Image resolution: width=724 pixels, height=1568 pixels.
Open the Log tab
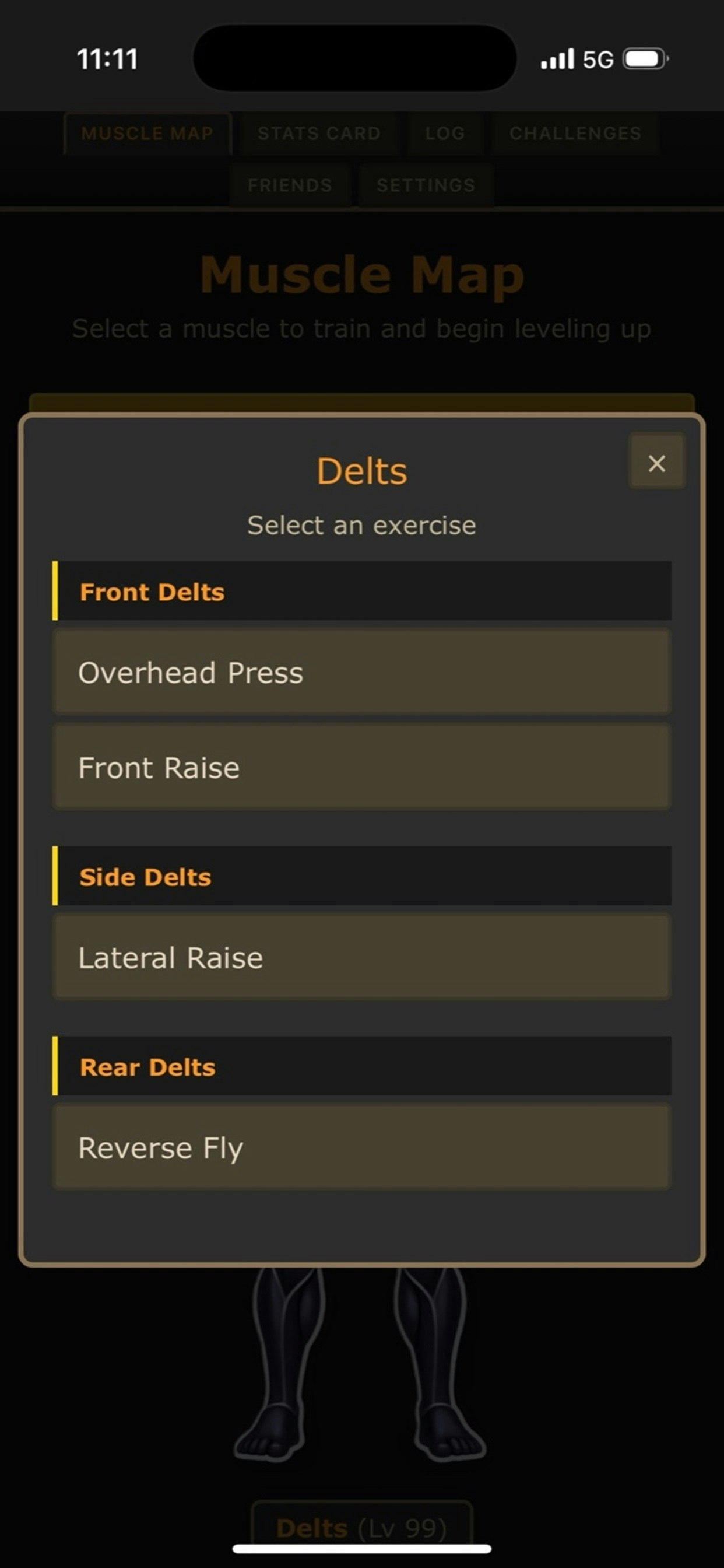[445, 134]
